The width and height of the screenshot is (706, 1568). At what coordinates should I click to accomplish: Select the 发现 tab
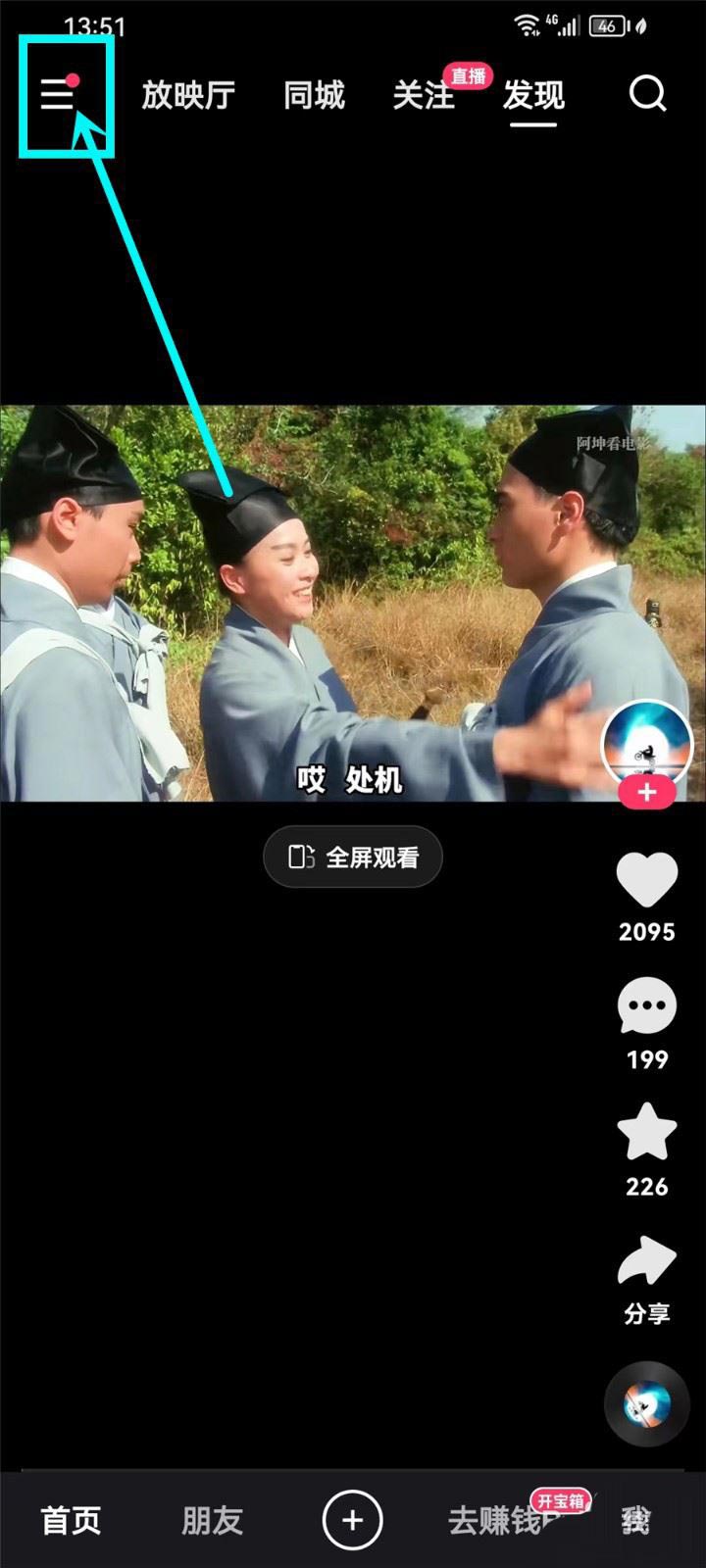(x=533, y=95)
